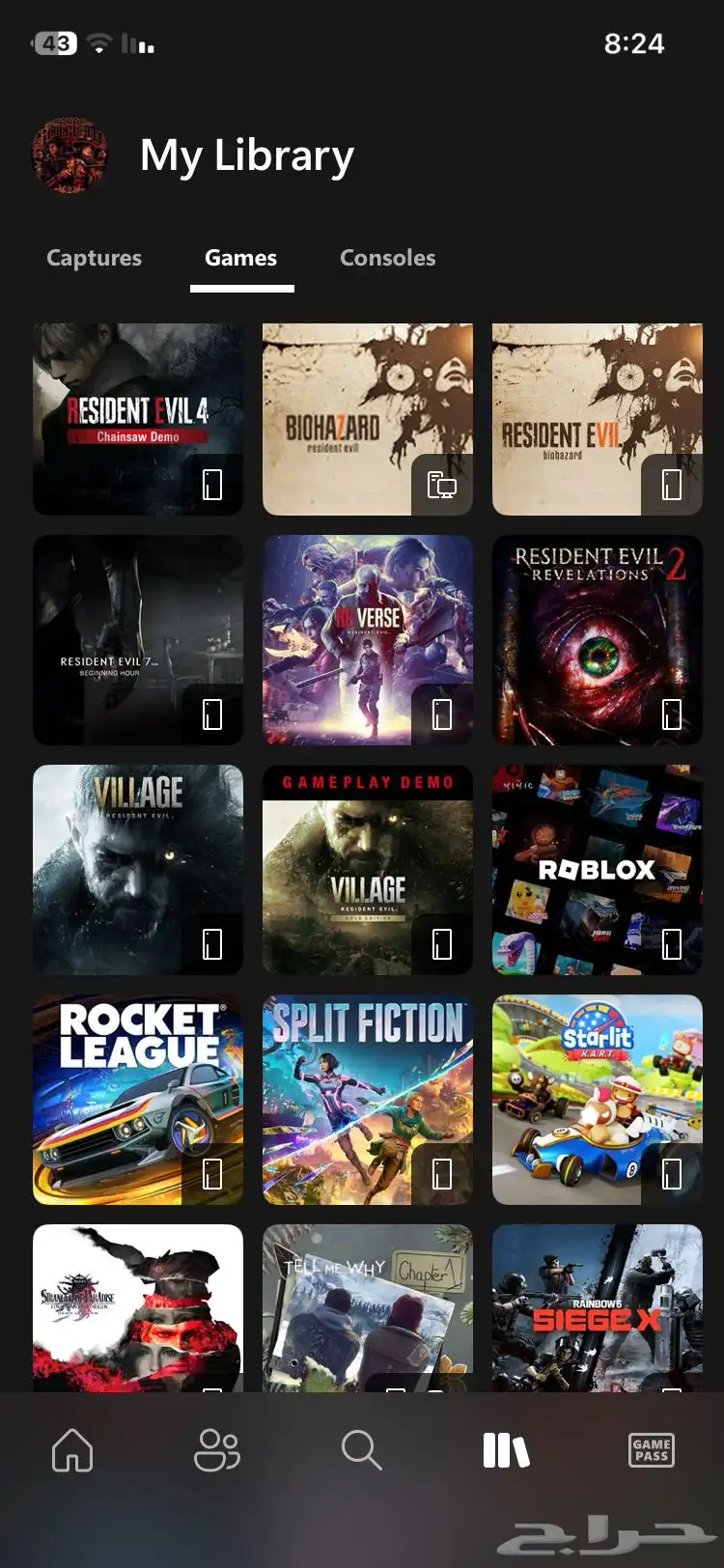
Task: Open the Biohazard Resident Evil game tile
Action: [367, 418]
